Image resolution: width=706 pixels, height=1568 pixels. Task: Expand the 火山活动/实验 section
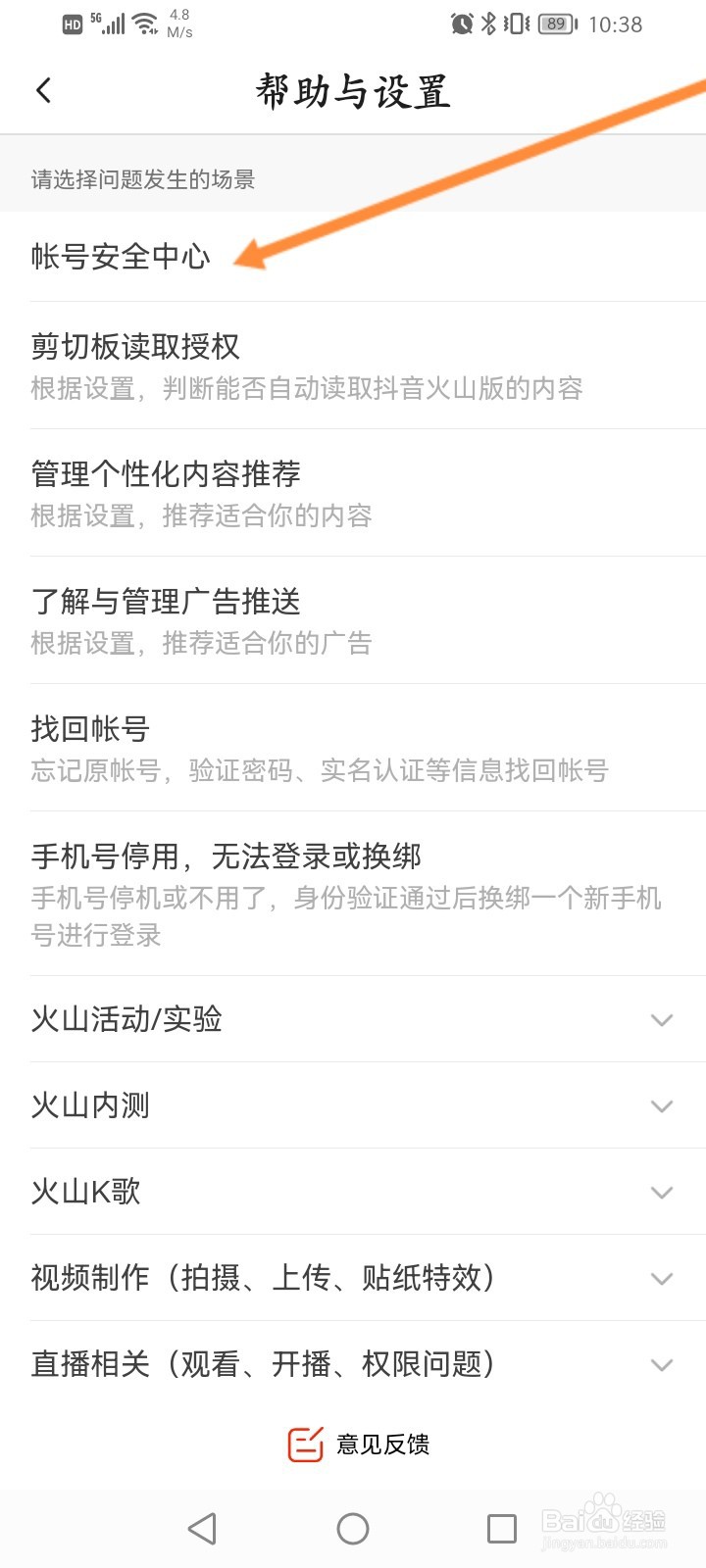pos(353,1019)
